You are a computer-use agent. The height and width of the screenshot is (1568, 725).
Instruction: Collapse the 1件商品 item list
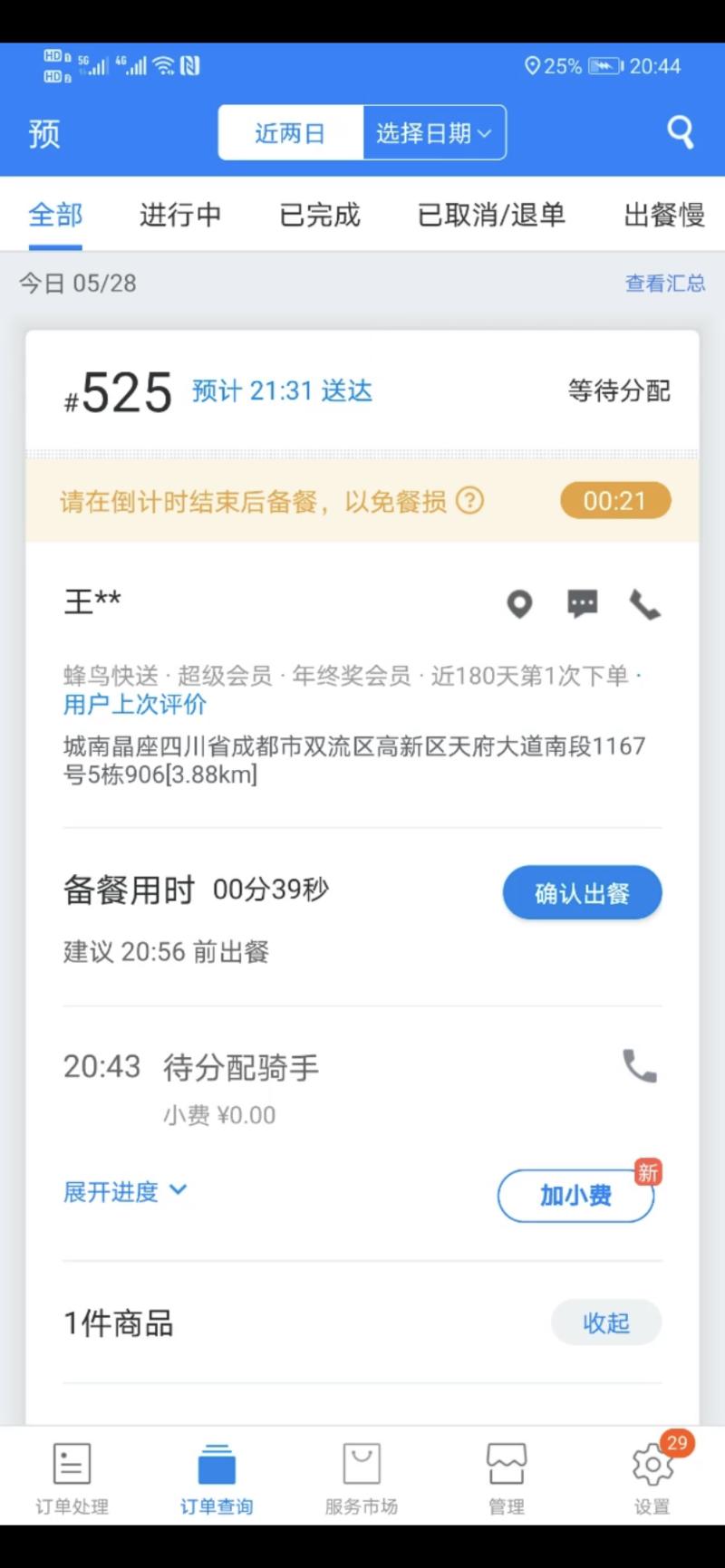coord(606,1323)
